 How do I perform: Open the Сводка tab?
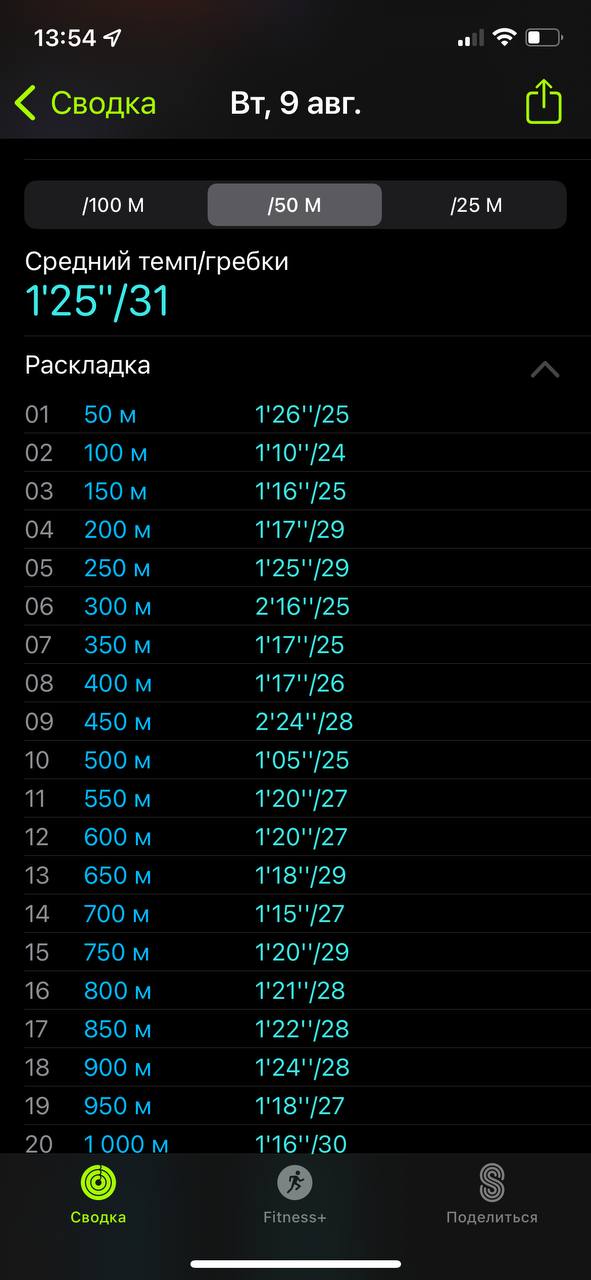pyautogui.click(x=98, y=1195)
